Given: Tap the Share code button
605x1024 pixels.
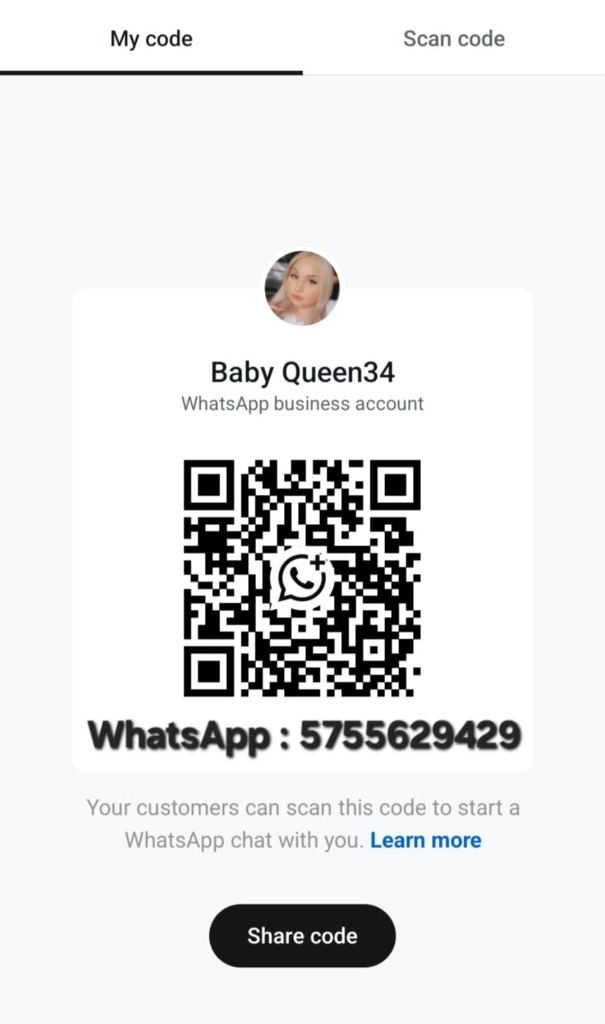Looking at the screenshot, I should (302, 936).
